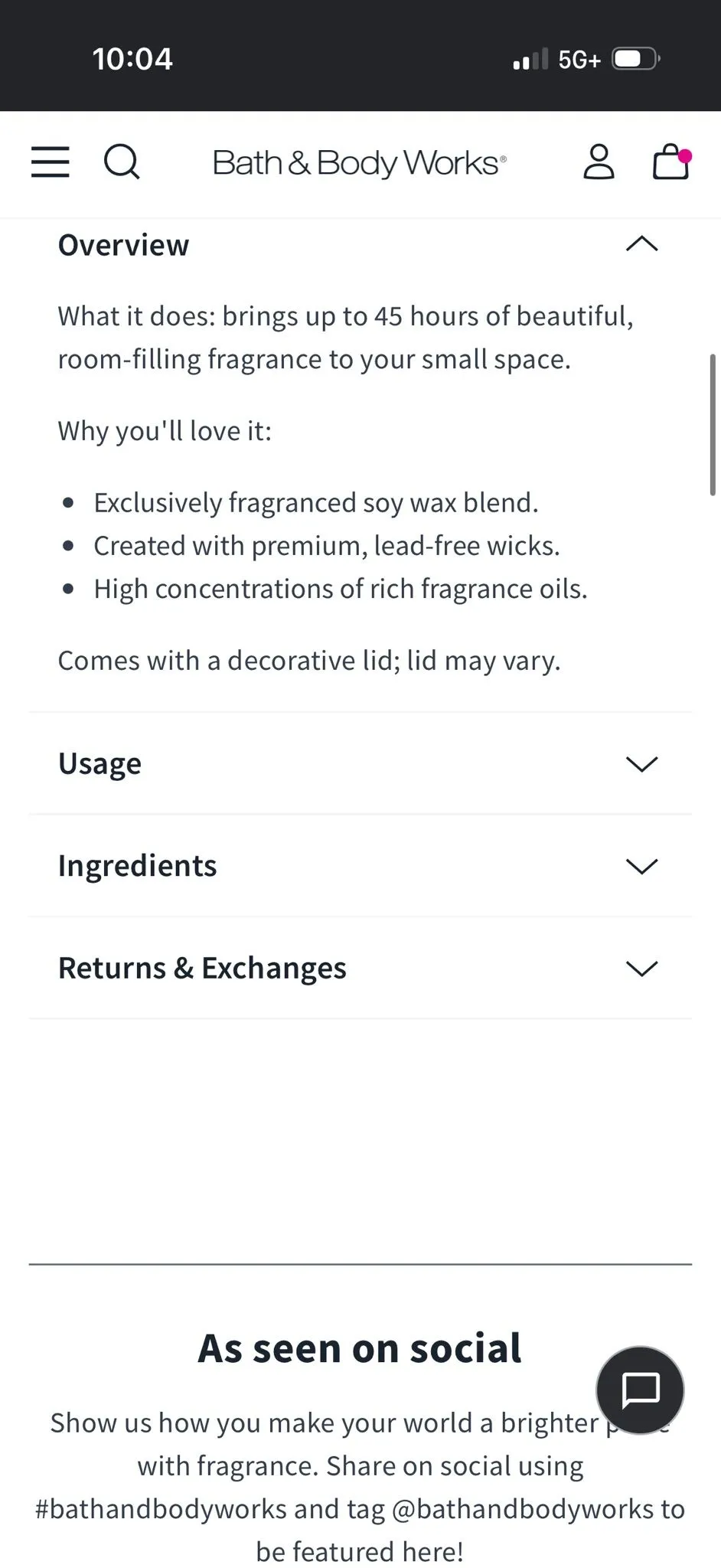View the shopping bag
This screenshot has height=1568, width=721.
click(671, 162)
